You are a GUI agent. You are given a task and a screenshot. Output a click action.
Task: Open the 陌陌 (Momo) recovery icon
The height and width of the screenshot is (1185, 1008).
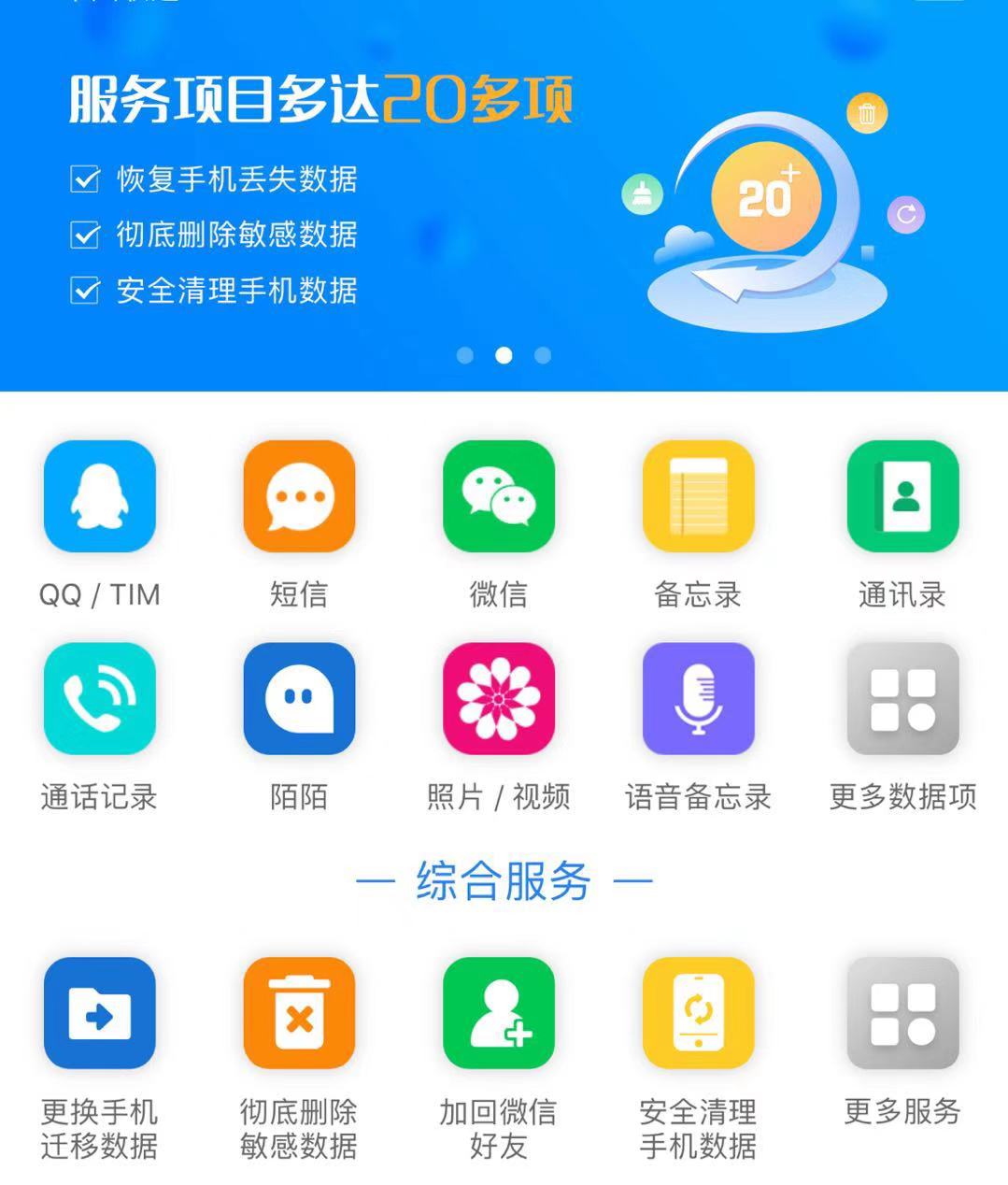click(299, 699)
